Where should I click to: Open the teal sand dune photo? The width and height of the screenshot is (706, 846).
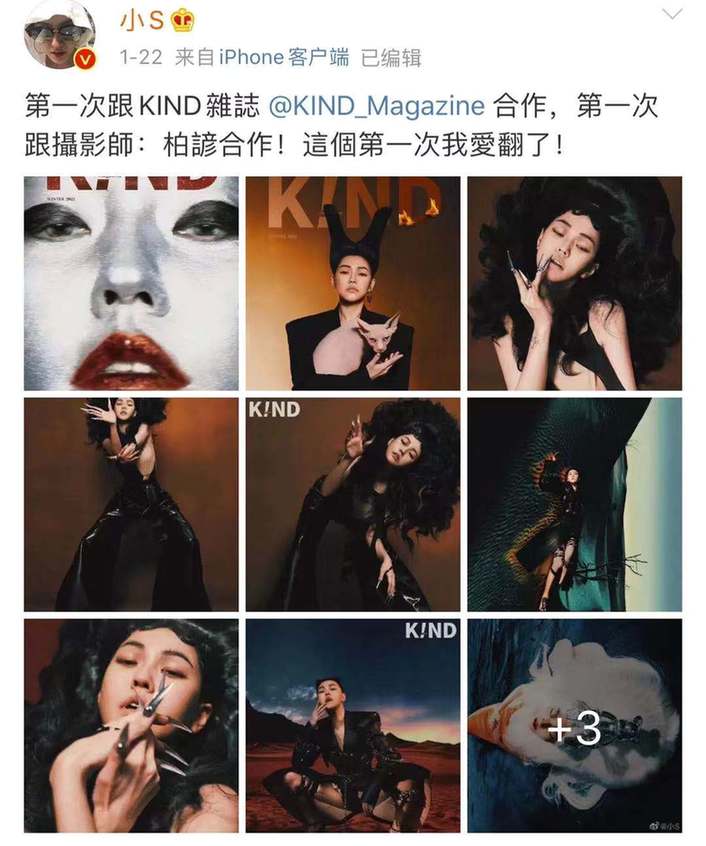pyautogui.click(x=575, y=504)
